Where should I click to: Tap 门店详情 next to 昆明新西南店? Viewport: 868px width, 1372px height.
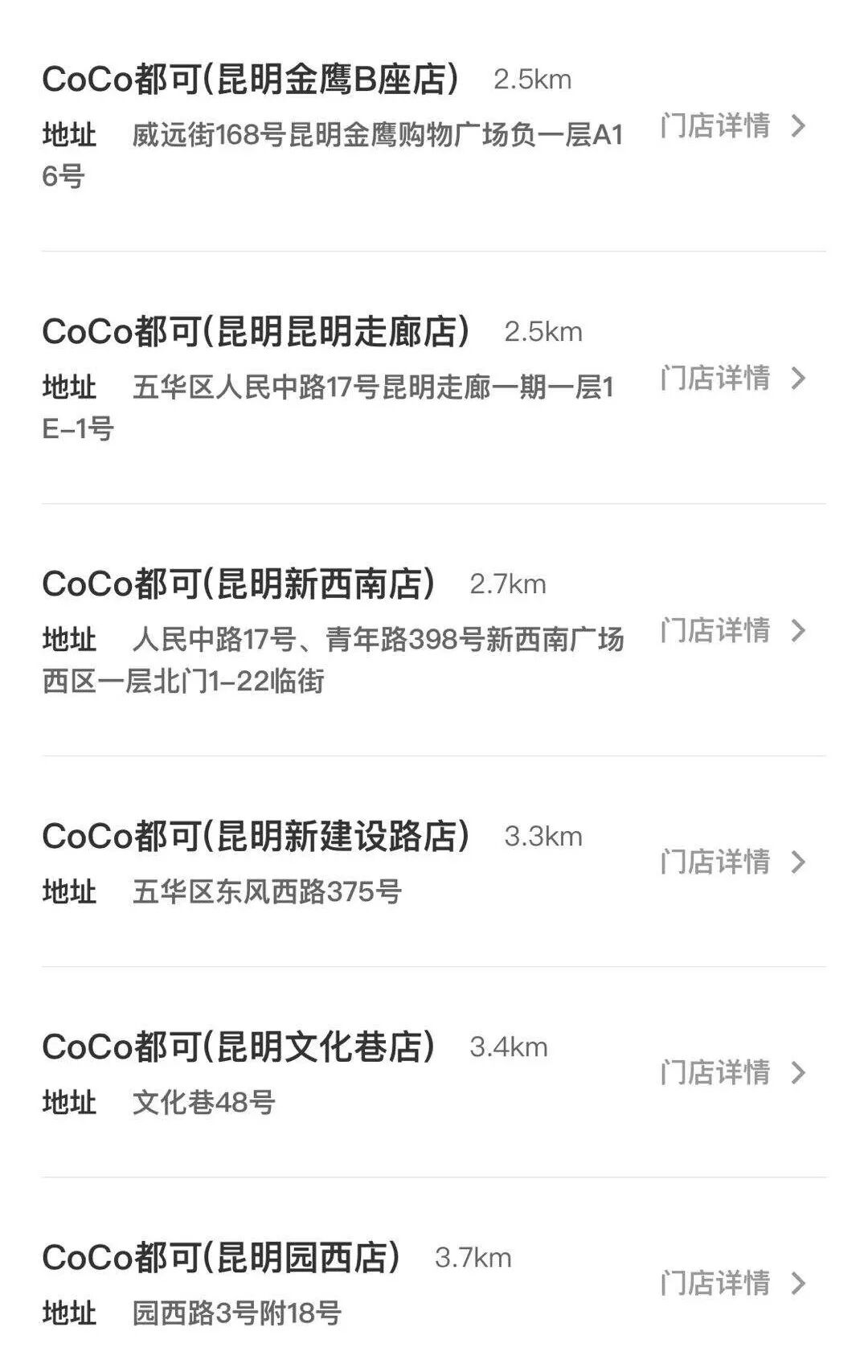(731, 631)
